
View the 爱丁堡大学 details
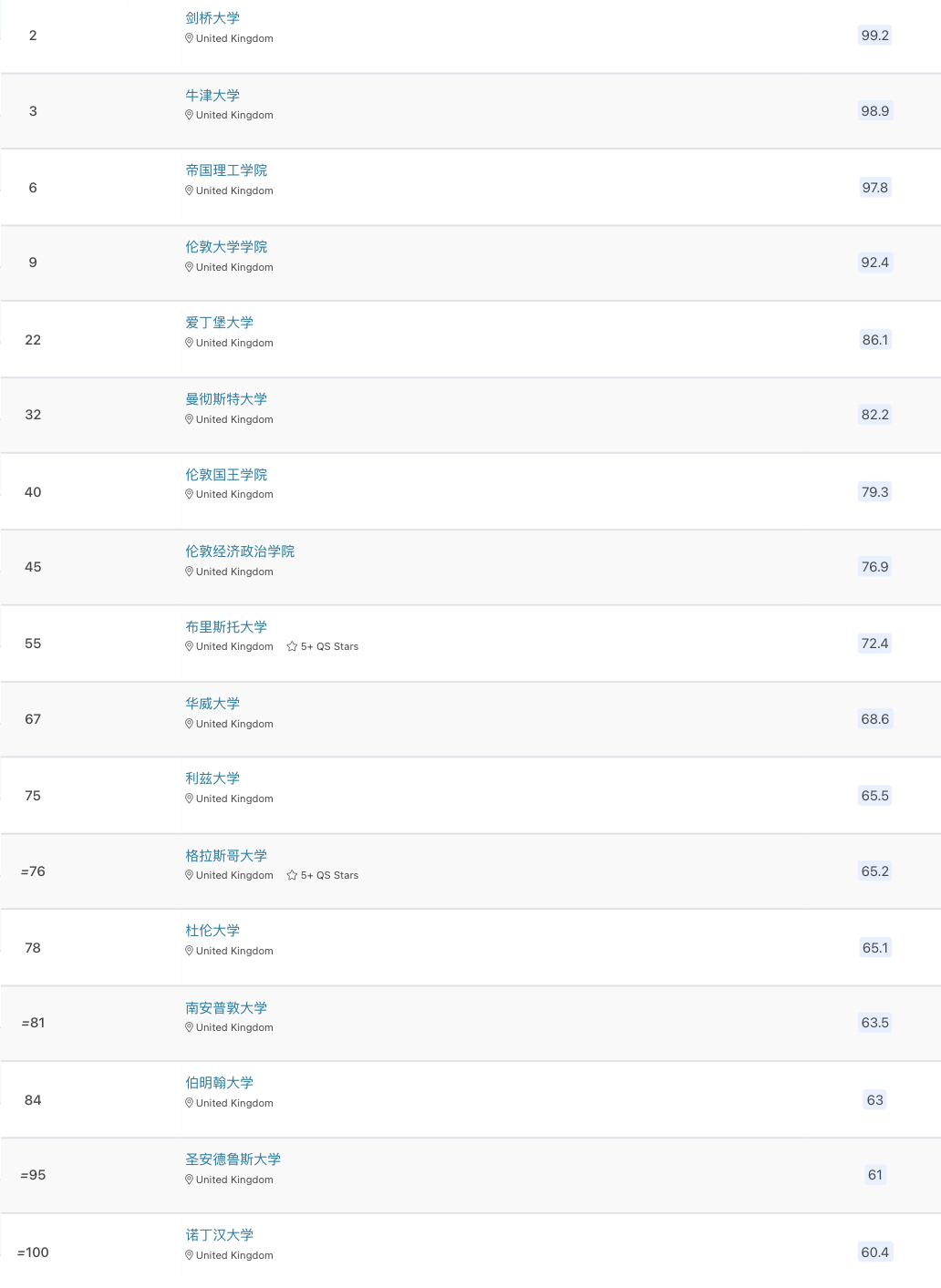(219, 323)
